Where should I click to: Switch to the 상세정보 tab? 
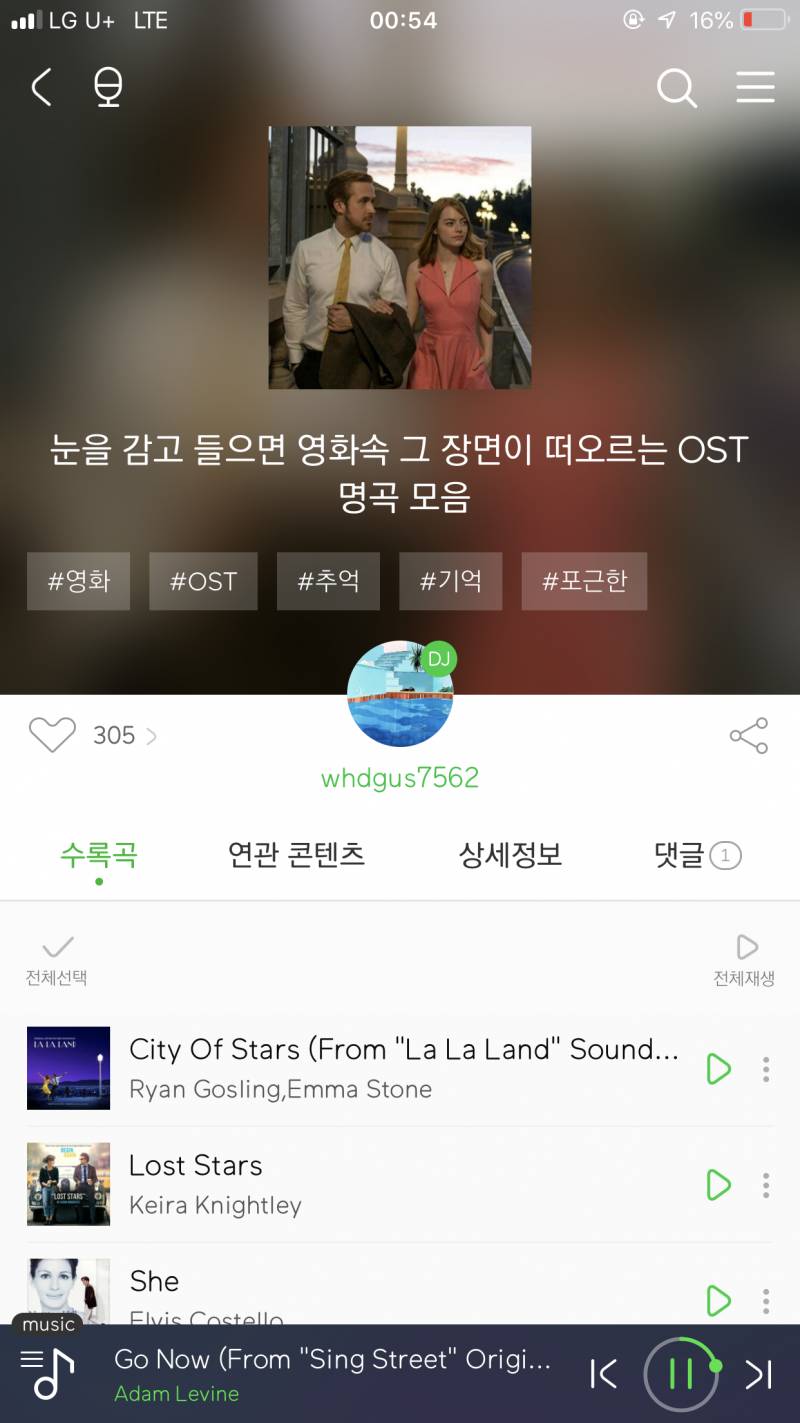point(510,855)
